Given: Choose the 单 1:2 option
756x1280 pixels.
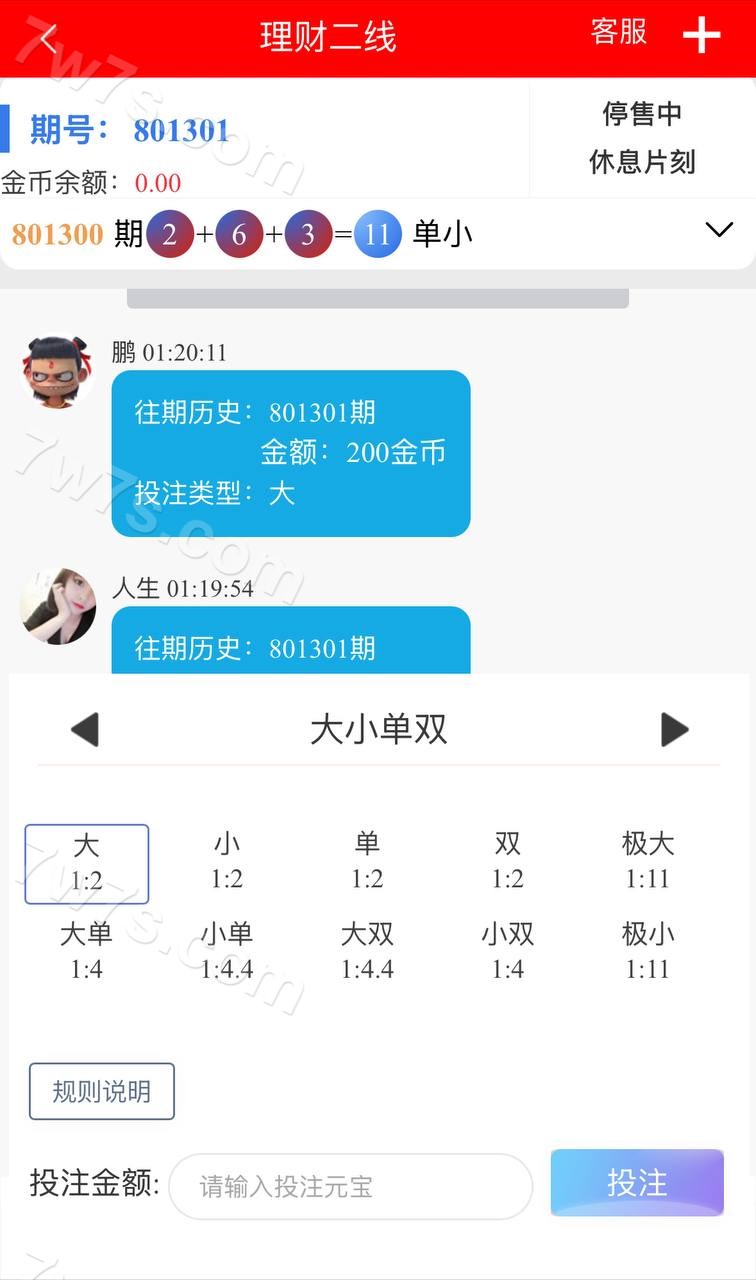Looking at the screenshot, I should point(367,861).
